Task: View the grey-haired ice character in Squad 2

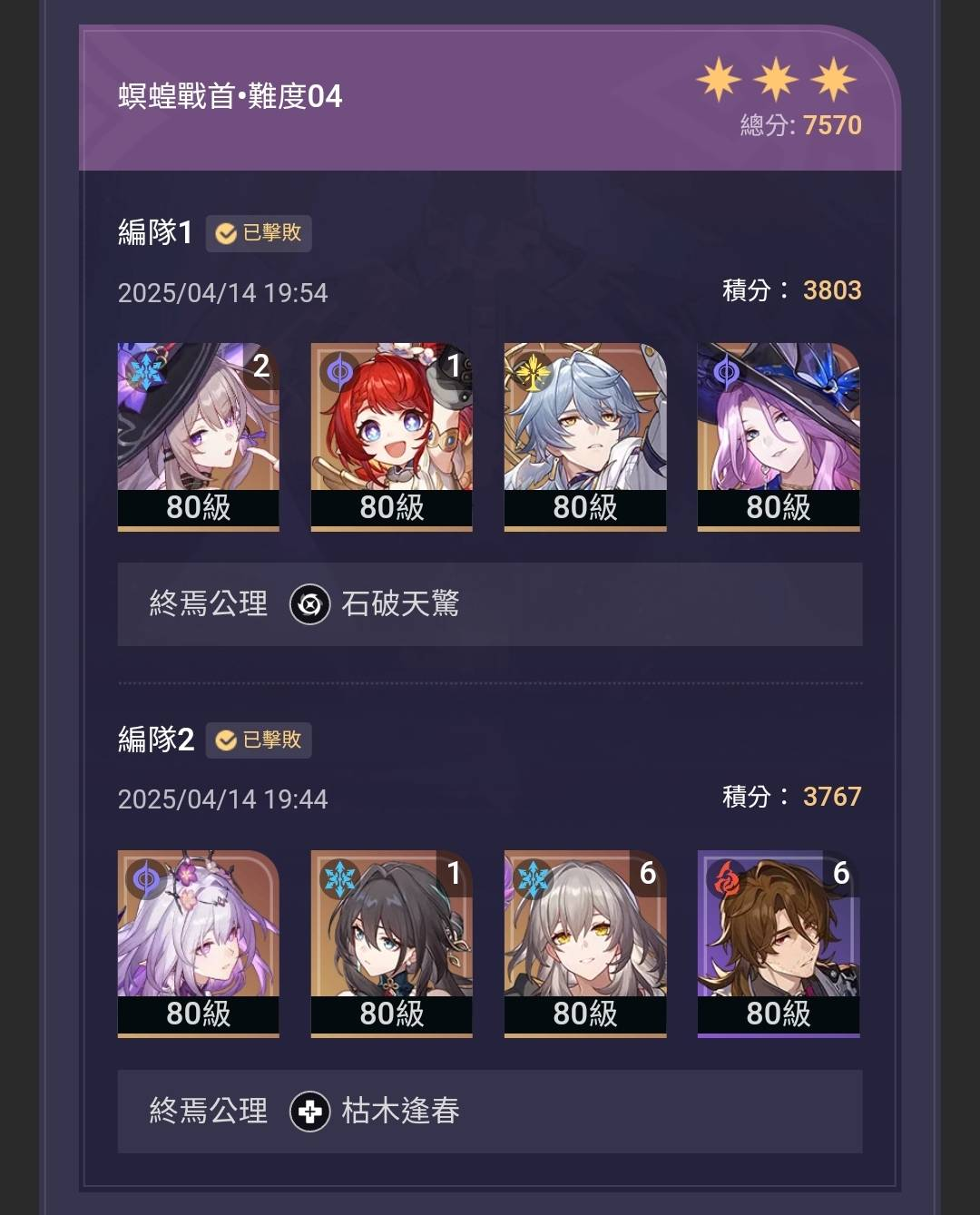Action: (584, 942)
